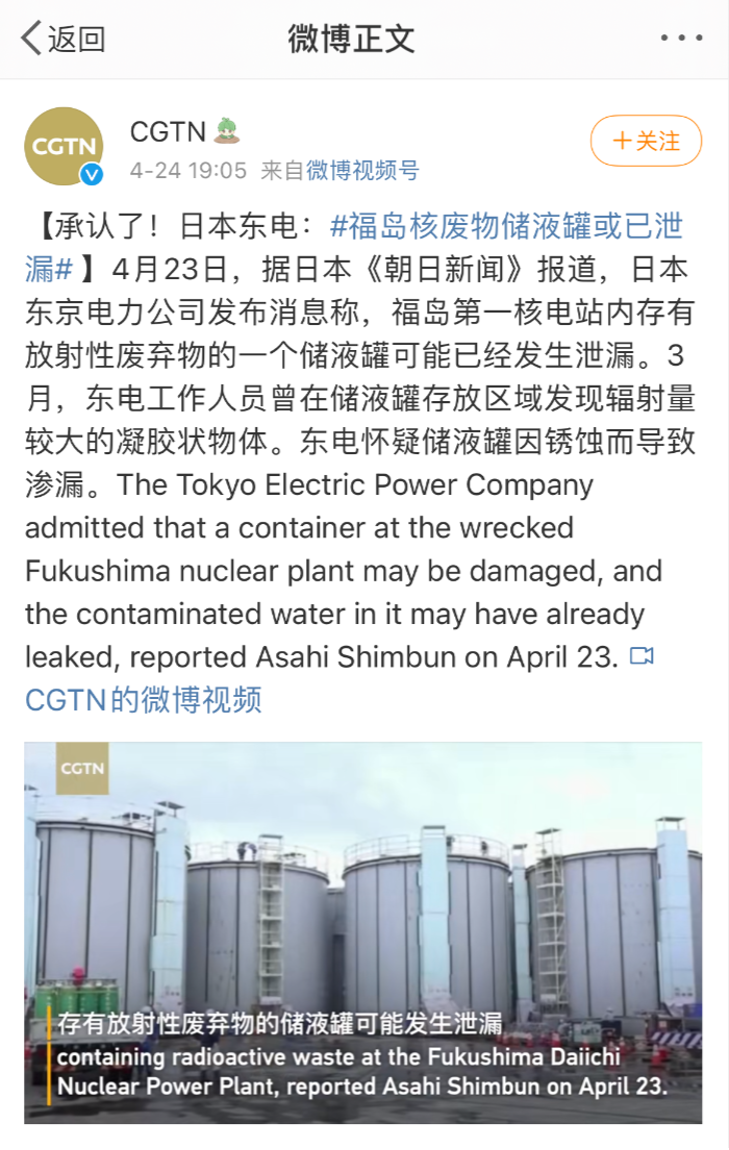
Task: Open the CGTN profile avatar
Action: (64, 146)
